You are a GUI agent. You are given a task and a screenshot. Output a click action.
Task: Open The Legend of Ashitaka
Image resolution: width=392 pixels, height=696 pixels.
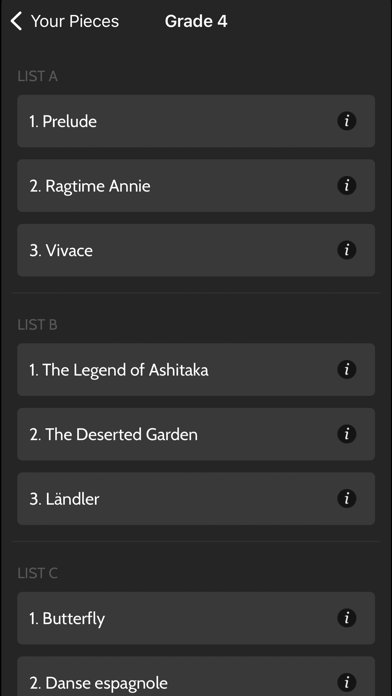pos(196,370)
